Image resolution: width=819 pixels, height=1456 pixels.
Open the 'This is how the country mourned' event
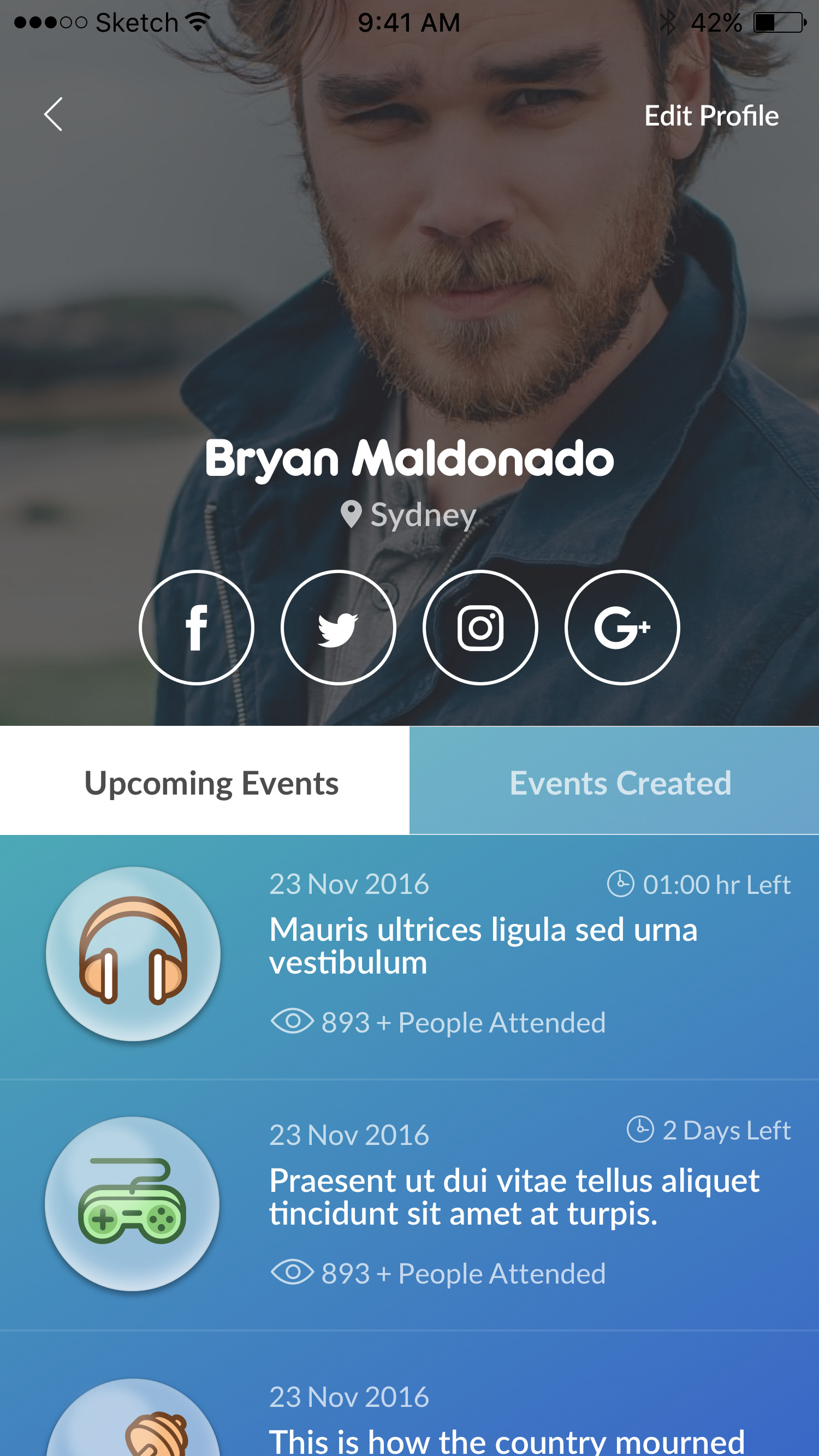coord(410,1394)
